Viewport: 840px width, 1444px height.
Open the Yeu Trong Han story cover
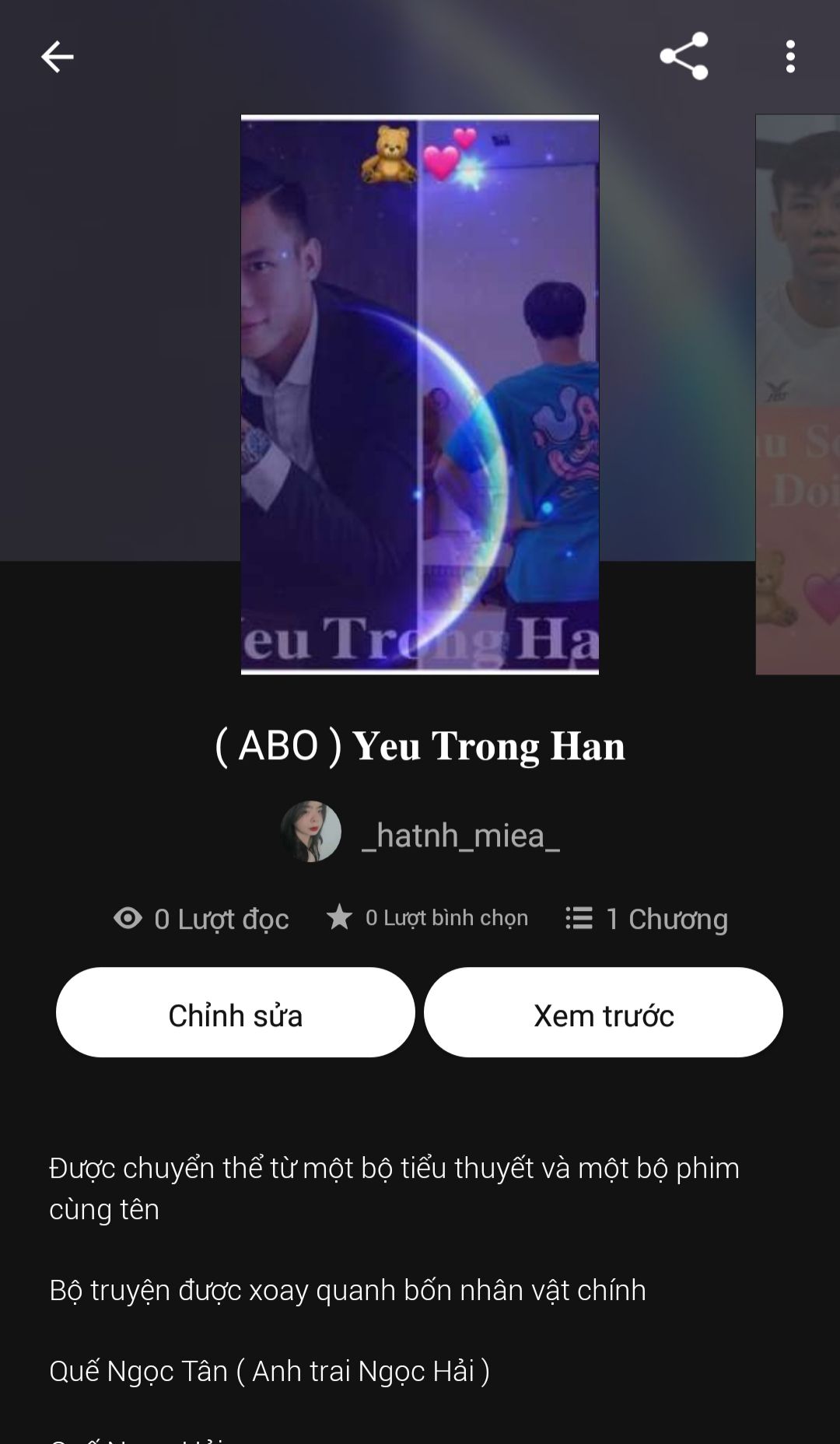pyautogui.click(x=420, y=394)
